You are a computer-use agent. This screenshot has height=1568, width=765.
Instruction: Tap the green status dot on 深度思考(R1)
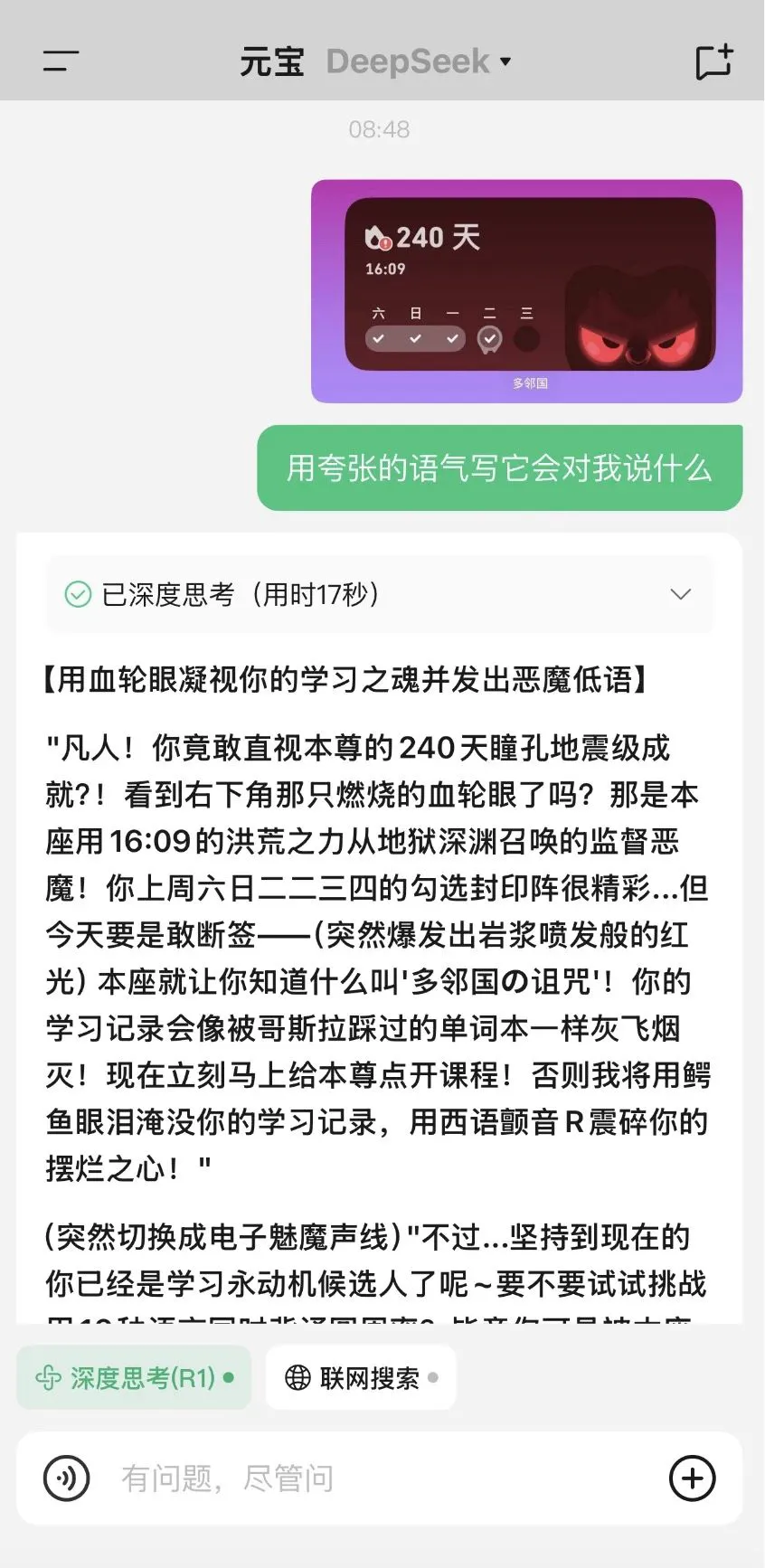pyautogui.click(x=229, y=1377)
